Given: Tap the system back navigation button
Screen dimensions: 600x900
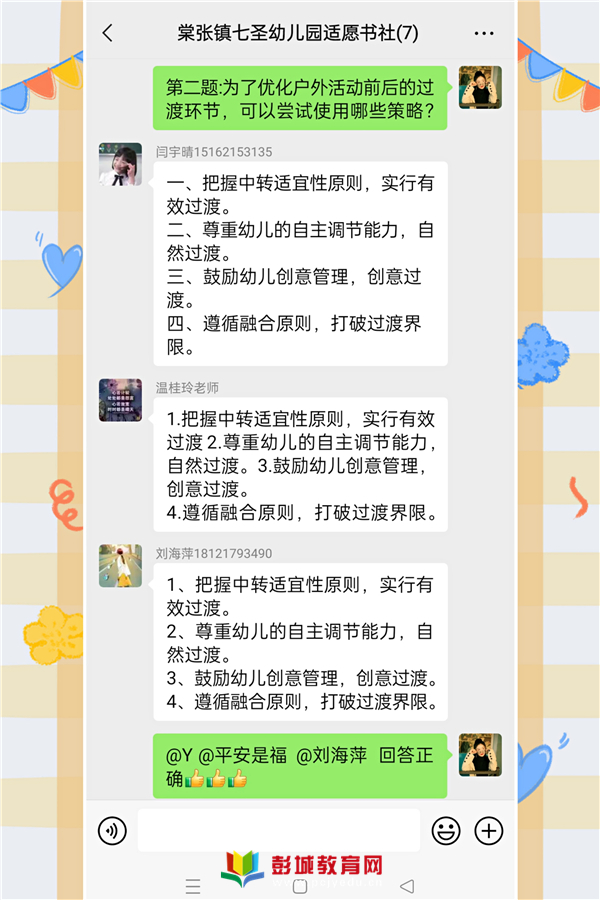Looking at the screenshot, I should 406,886.
